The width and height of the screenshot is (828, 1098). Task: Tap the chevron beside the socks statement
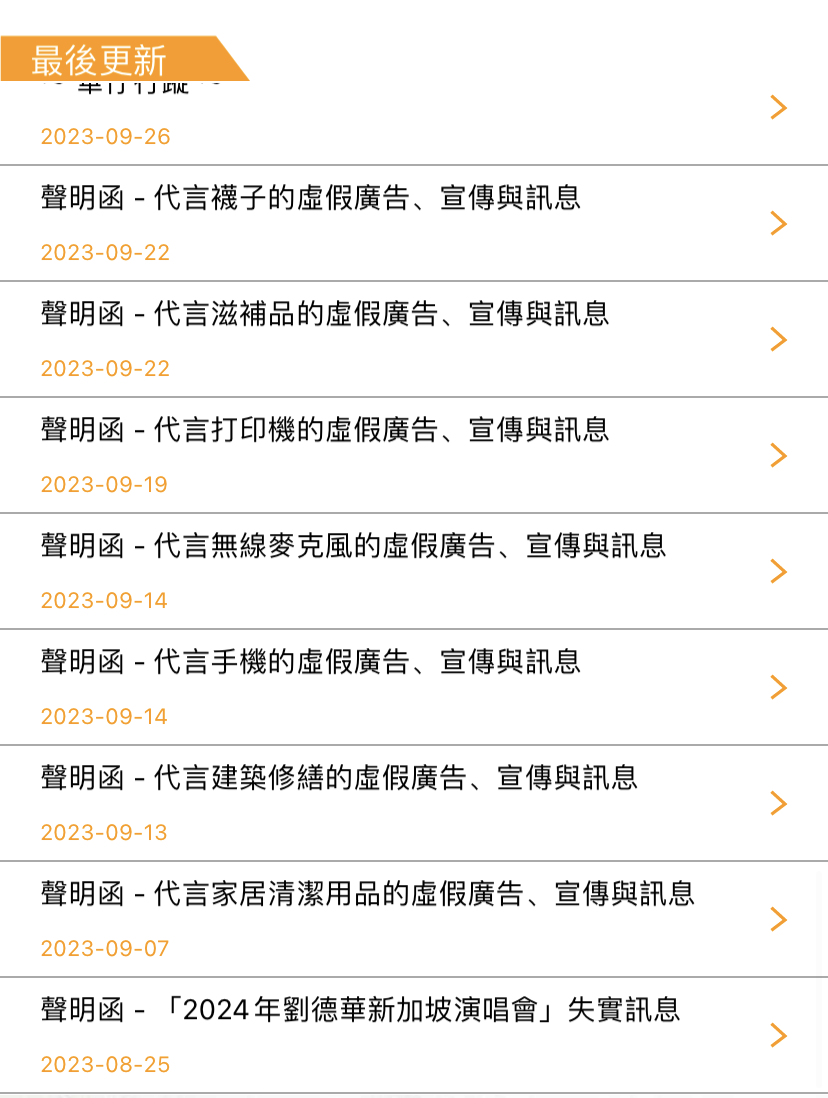[779, 223]
